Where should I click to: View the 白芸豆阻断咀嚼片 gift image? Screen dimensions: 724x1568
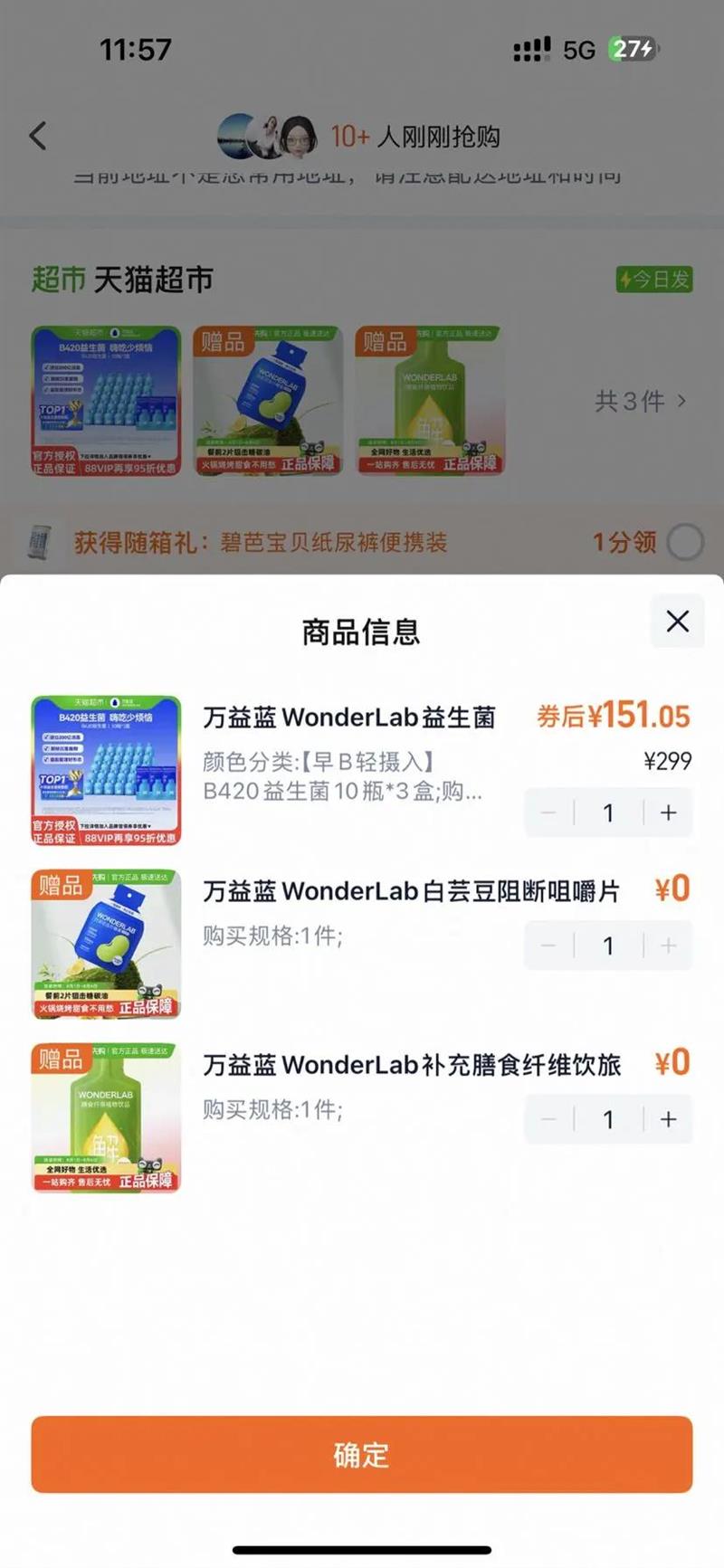[x=106, y=944]
